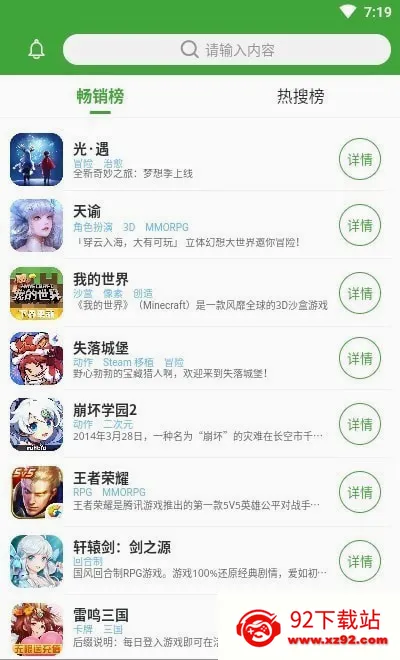
Task: Open the notifications bell
Action: (x=37, y=49)
